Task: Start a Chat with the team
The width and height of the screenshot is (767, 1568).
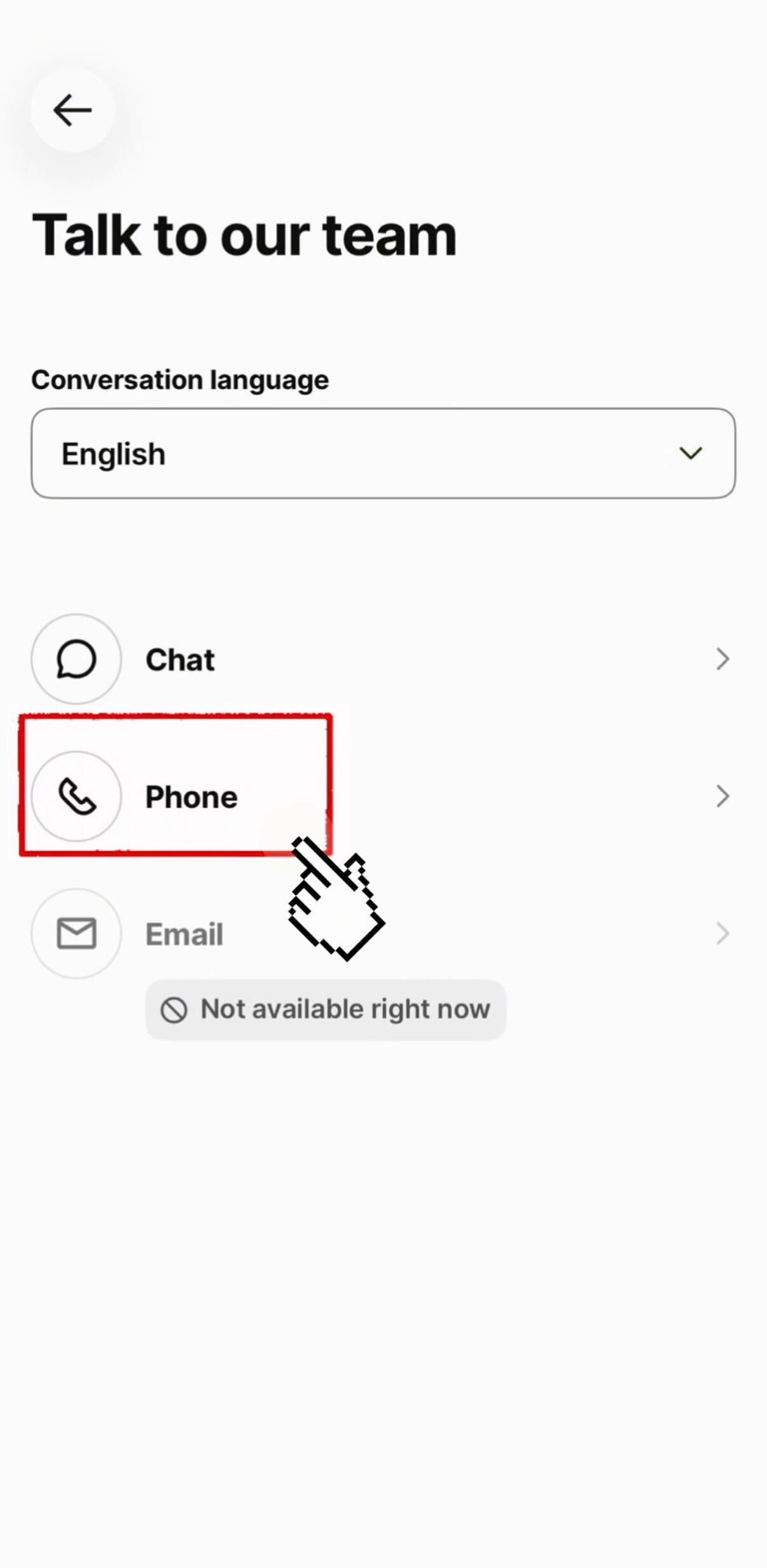Action: tap(181, 659)
